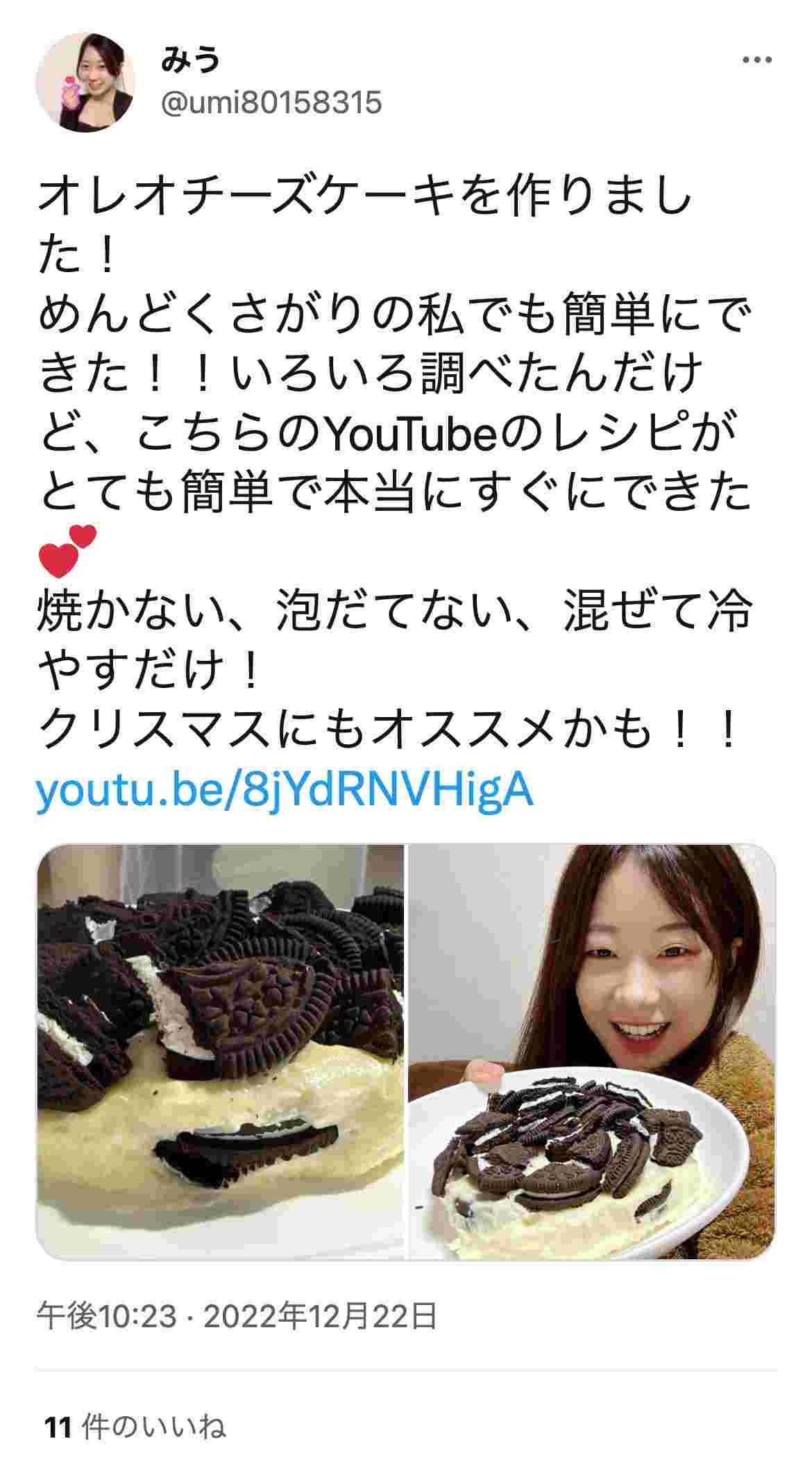Open みう's profile picture
812x1480 pixels.
85,82
